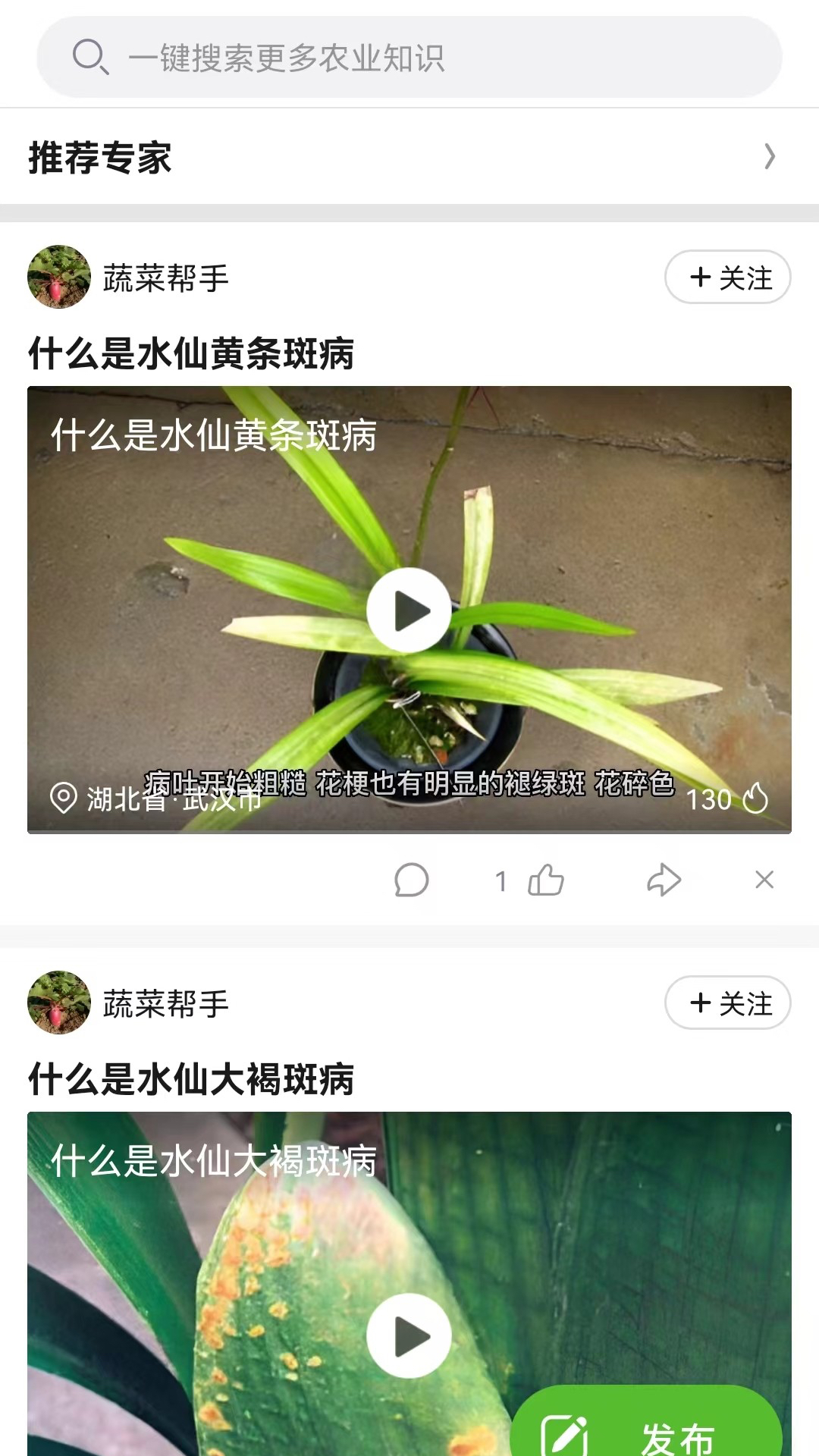
Task: Follow 蔬菜帮手 on the first post
Action: (x=726, y=277)
